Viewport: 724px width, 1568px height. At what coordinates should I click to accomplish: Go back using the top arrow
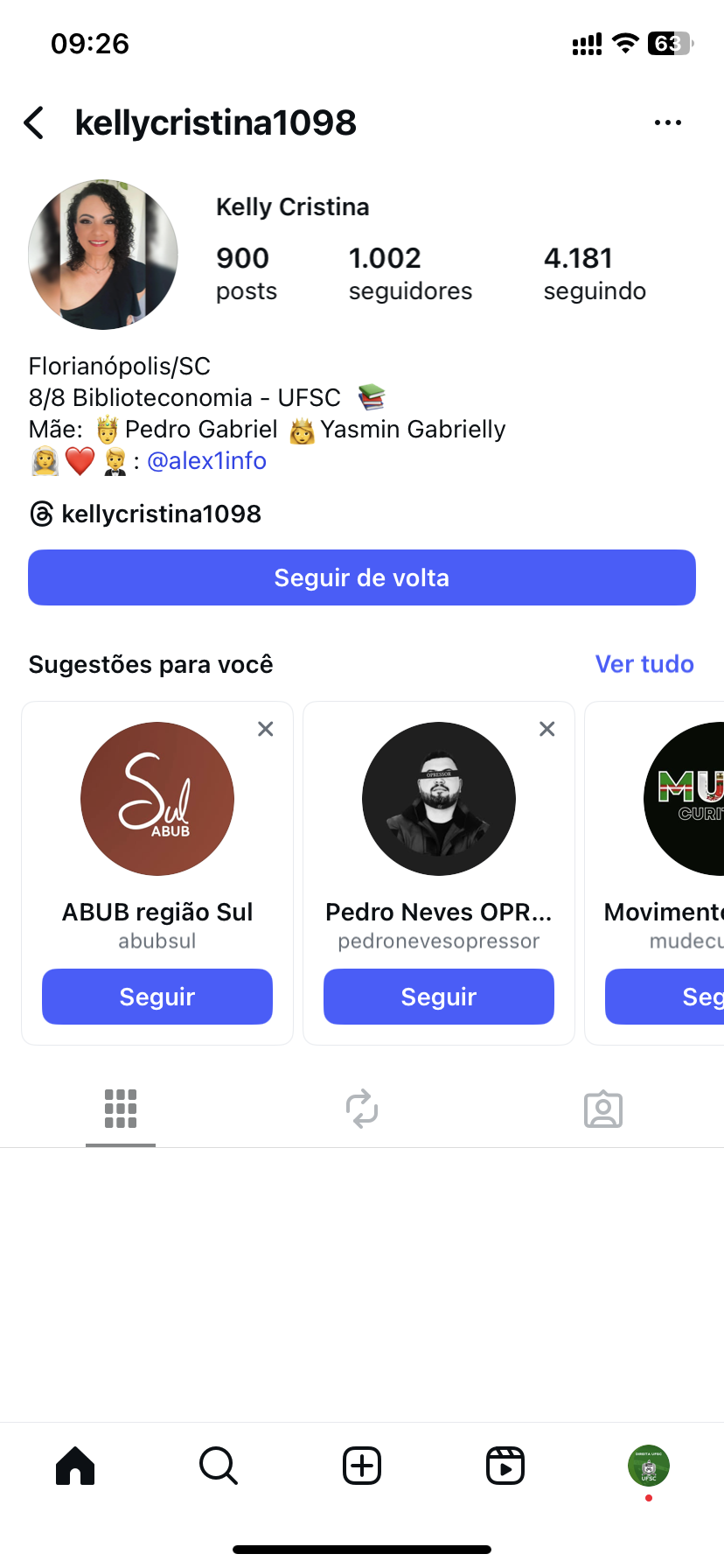pyautogui.click(x=35, y=123)
